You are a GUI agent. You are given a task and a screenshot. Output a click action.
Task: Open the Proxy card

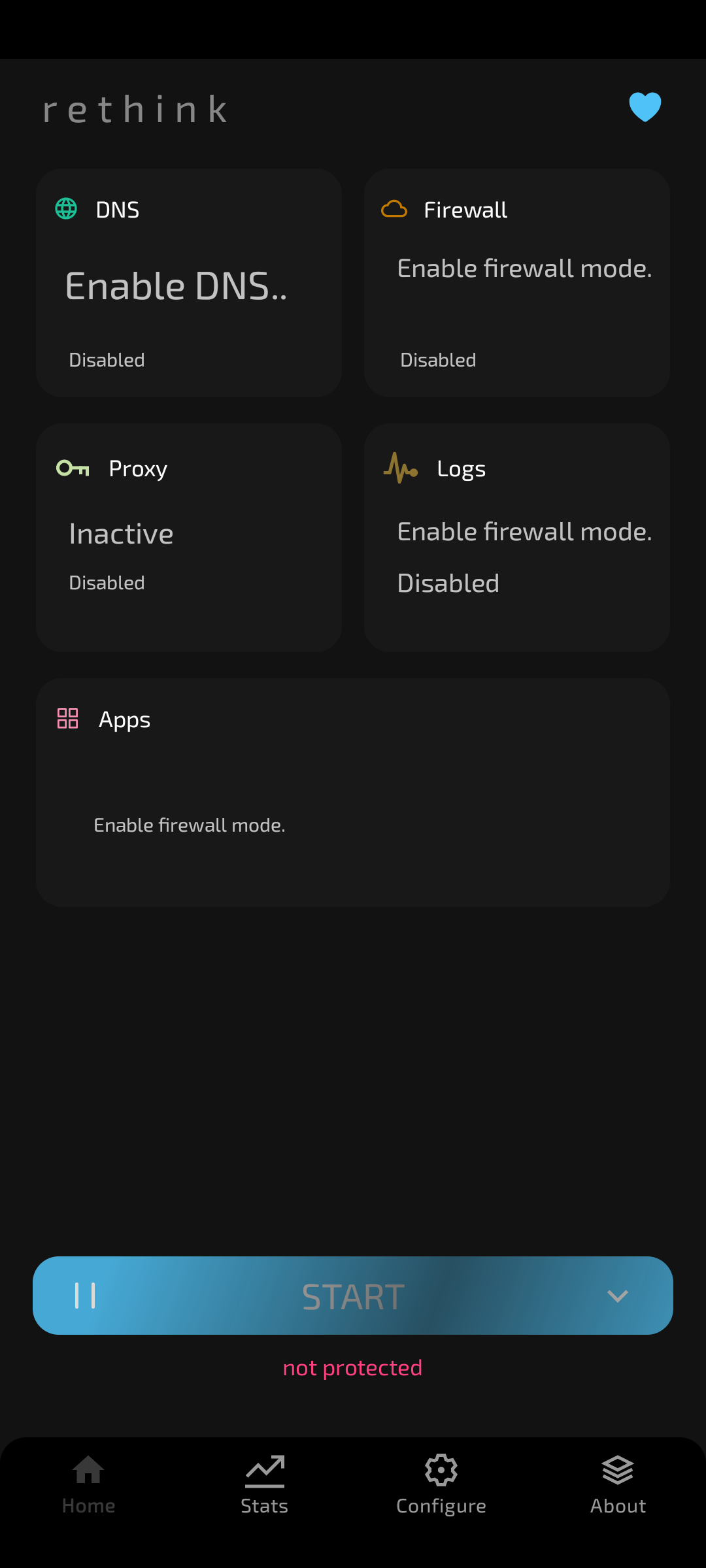click(x=189, y=537)
